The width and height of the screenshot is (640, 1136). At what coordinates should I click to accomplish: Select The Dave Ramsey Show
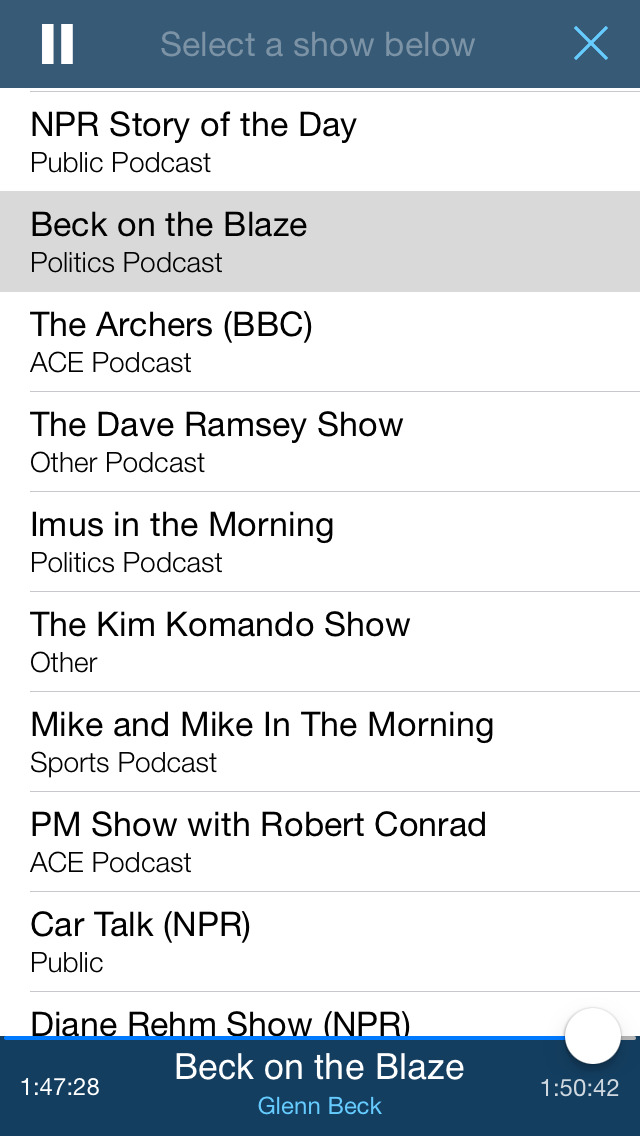(320, 441)
